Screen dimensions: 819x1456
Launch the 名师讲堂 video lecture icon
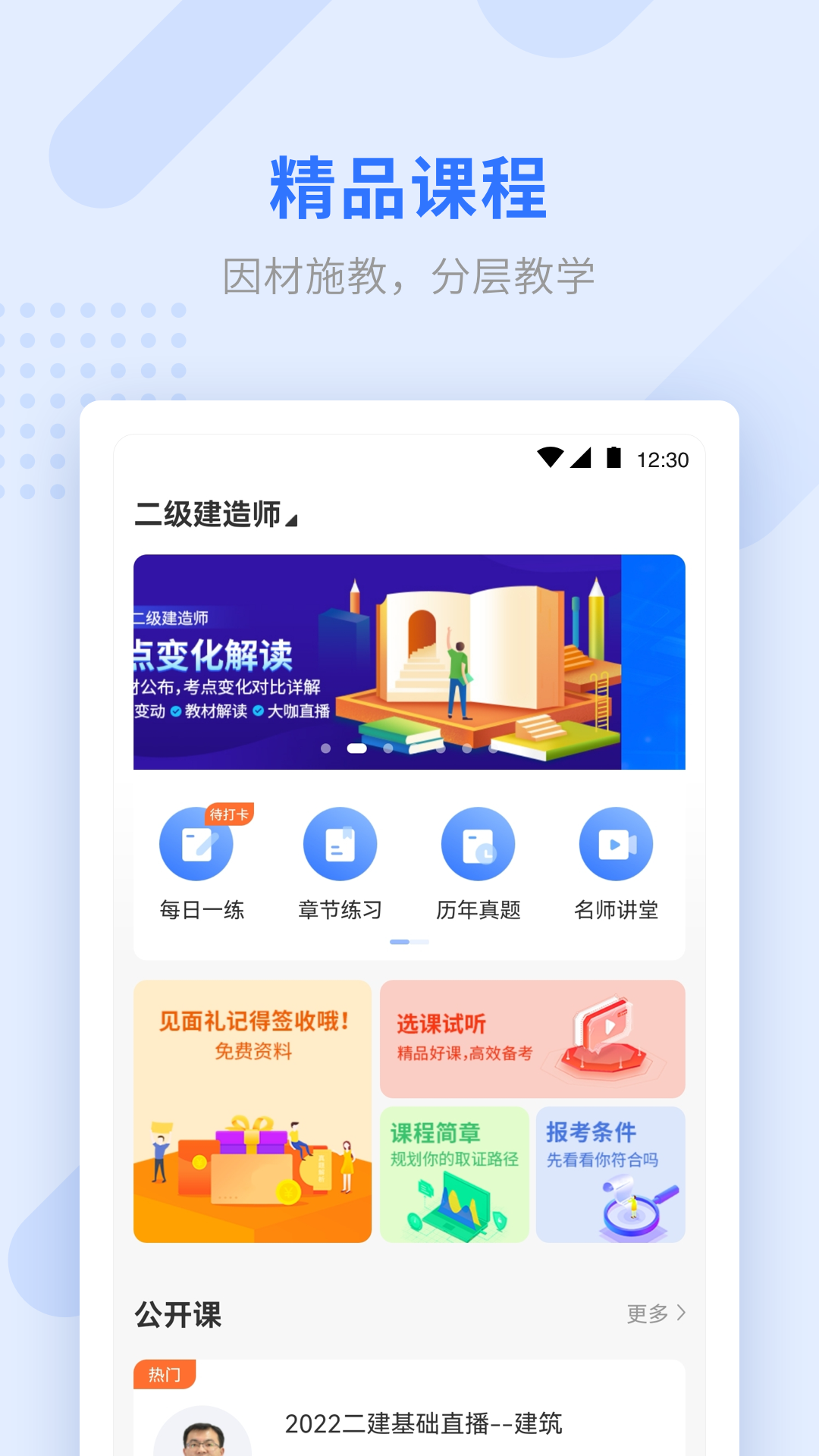click(x=616, y=844)
